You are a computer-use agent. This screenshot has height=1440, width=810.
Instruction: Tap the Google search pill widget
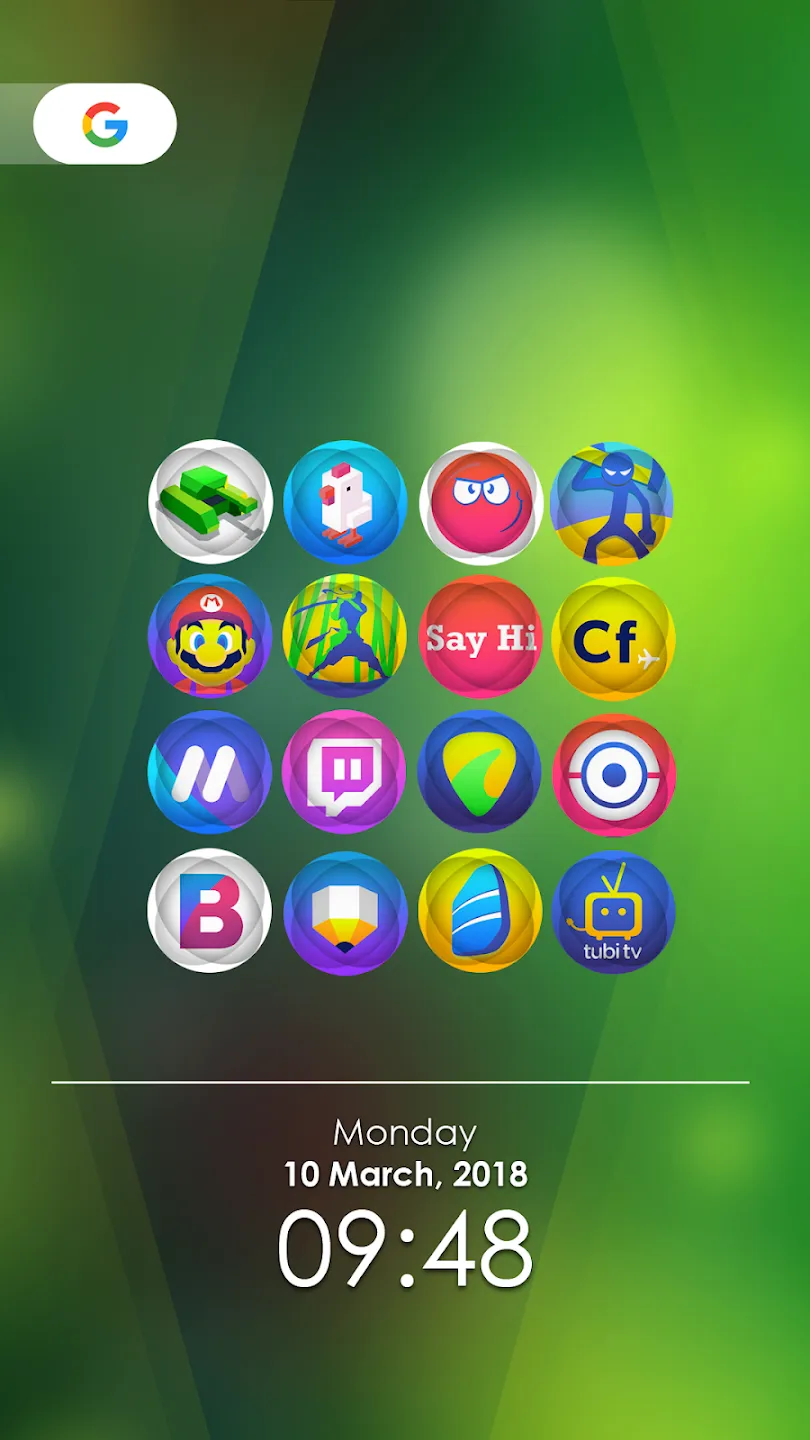point(105,124)
